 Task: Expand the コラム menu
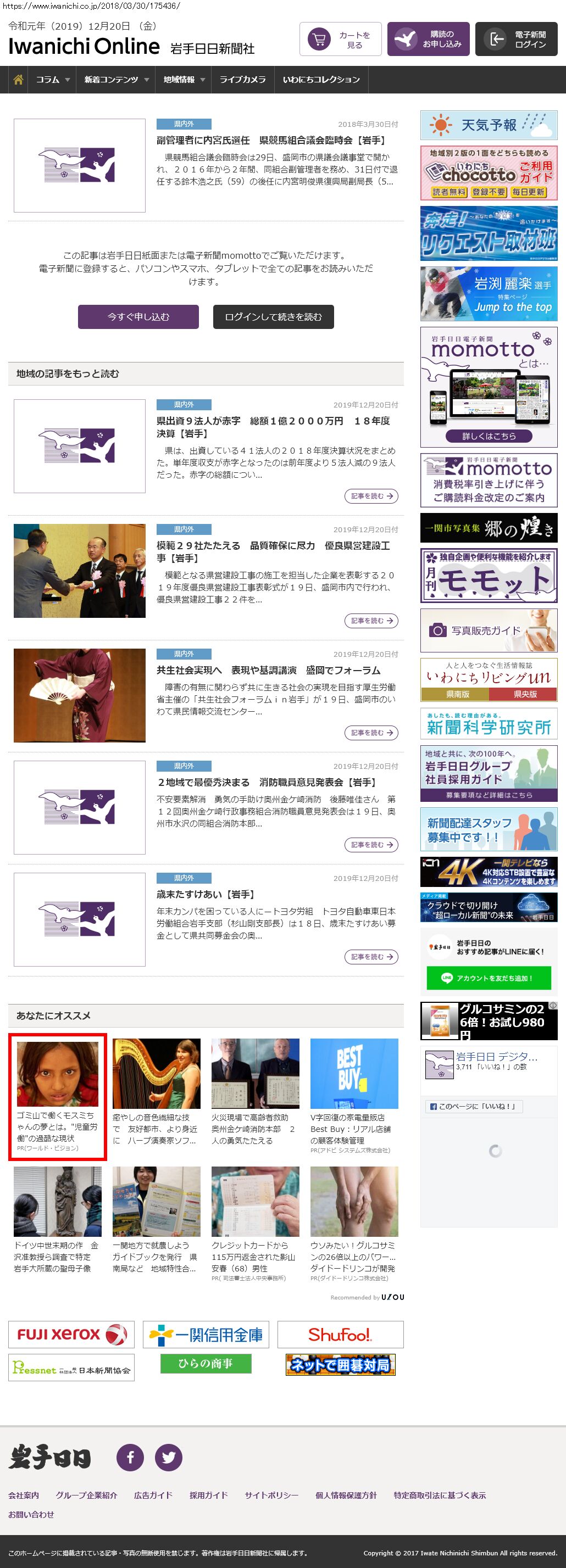[52, 80]
